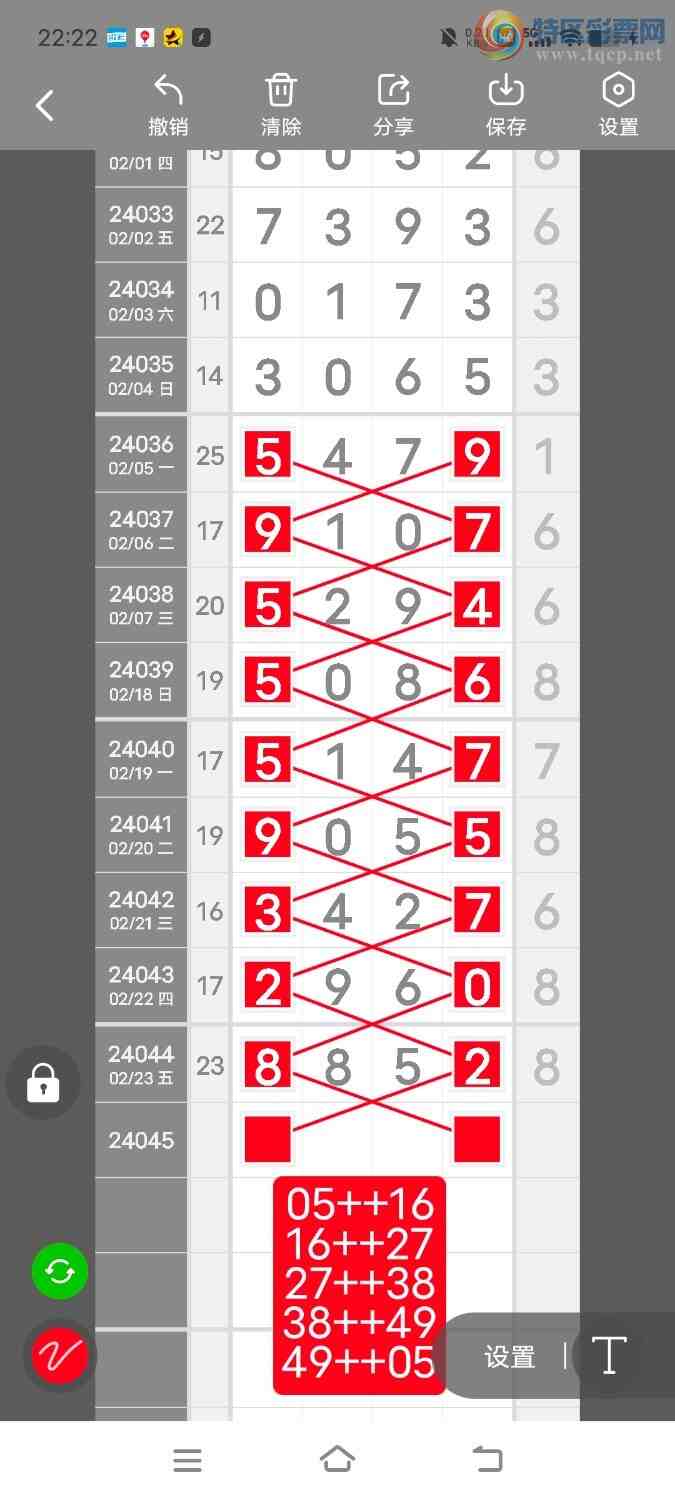
Task: Tap the green refresh button
Action: 60,1272
